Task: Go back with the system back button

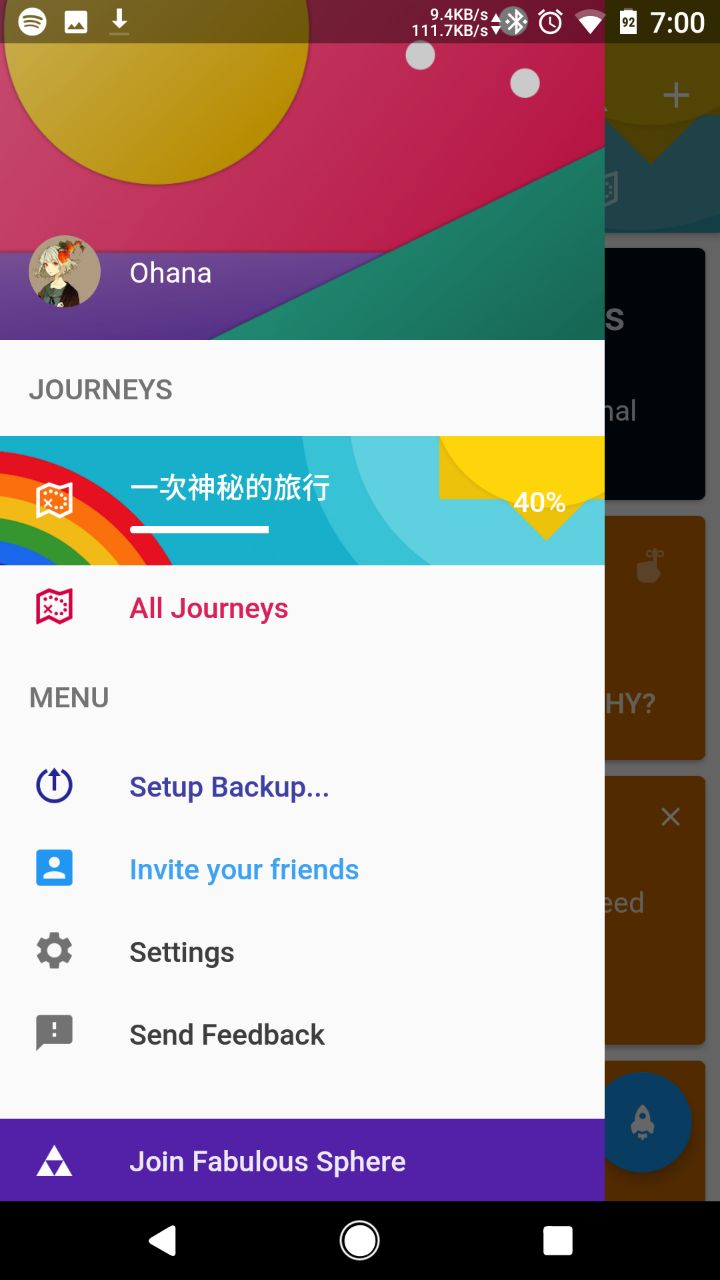Action: (162, 1241)
